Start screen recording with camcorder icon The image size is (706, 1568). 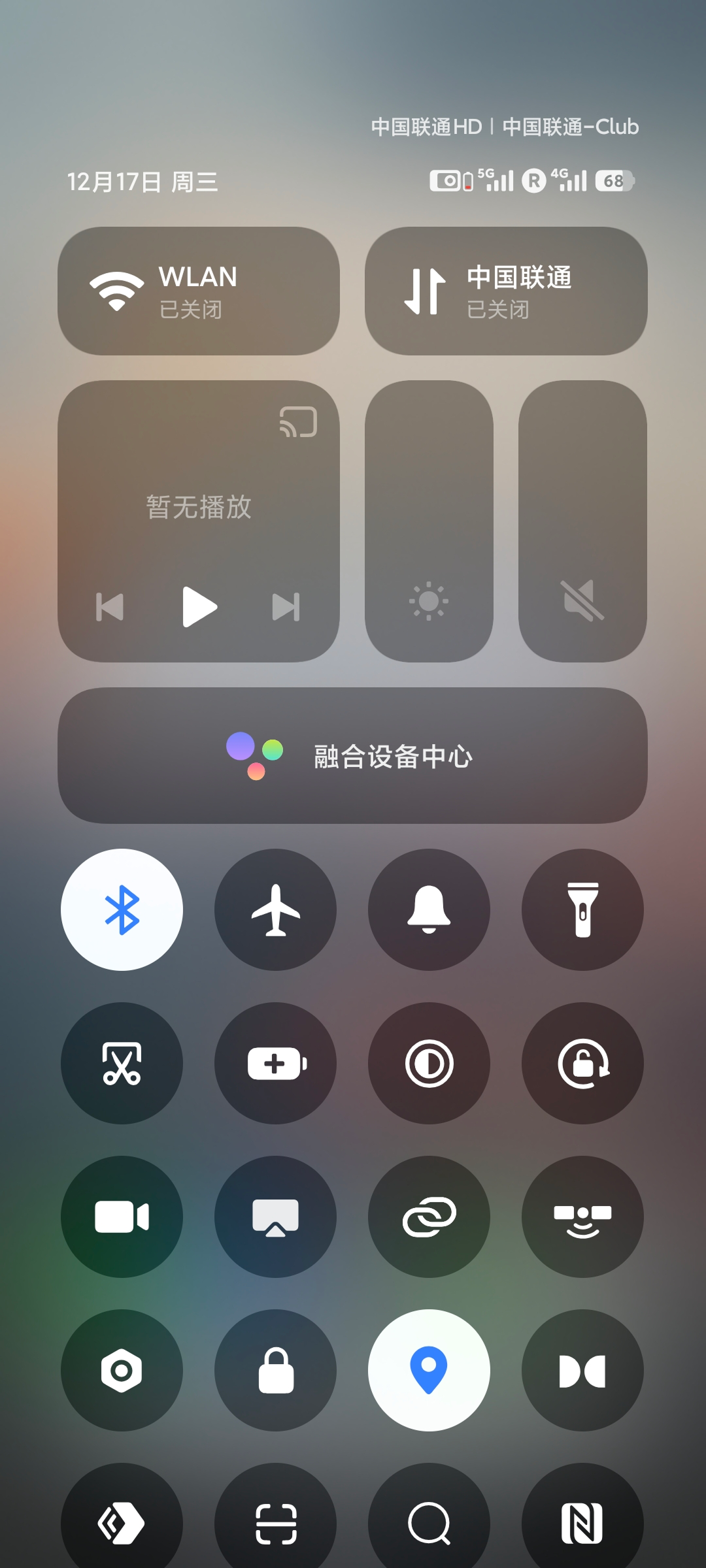click(122, 1217)
